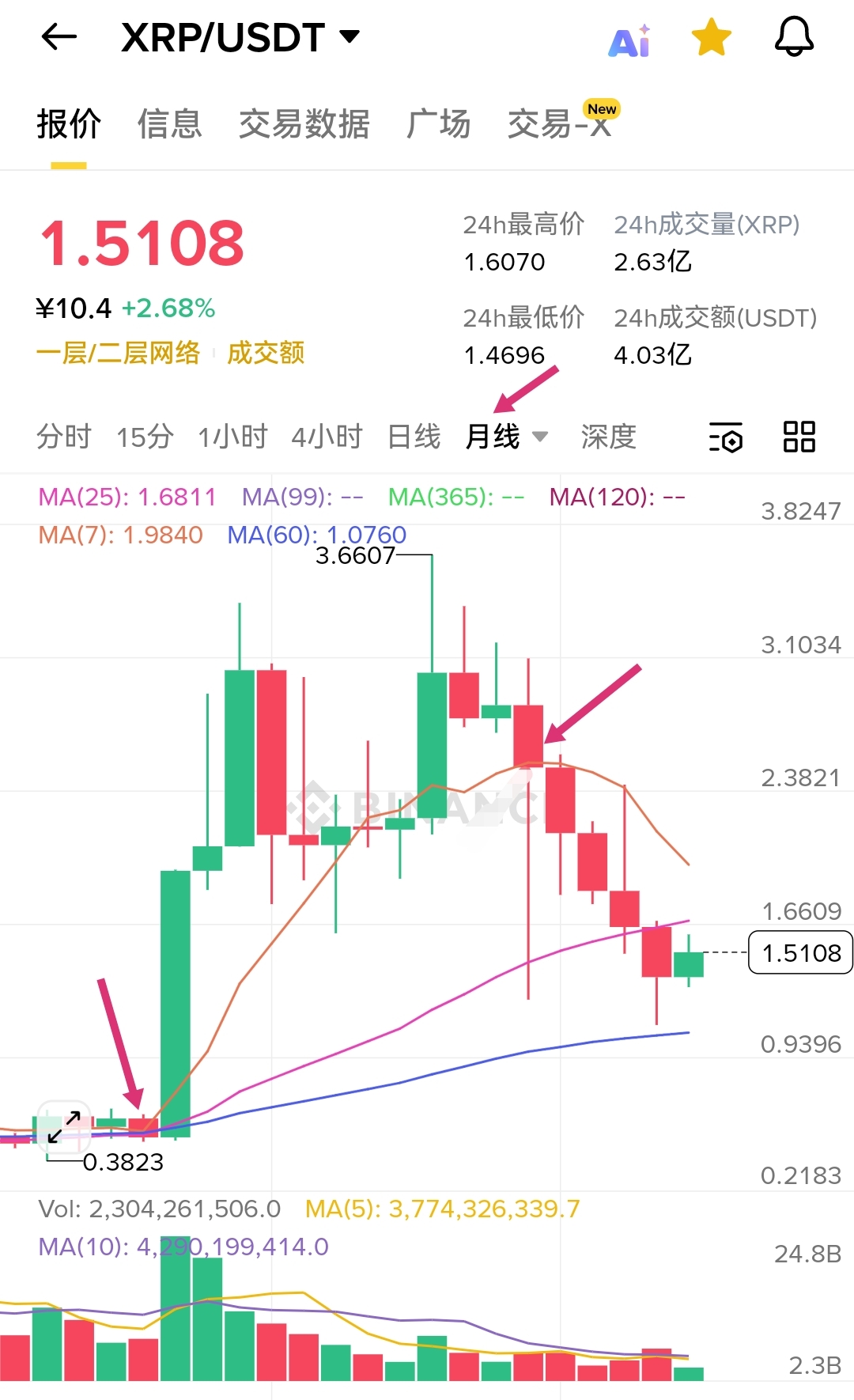The width and height of the screenshot is (854, 1400).
Task: Tap the 成交额 tag
Action: tap(266, 353)
